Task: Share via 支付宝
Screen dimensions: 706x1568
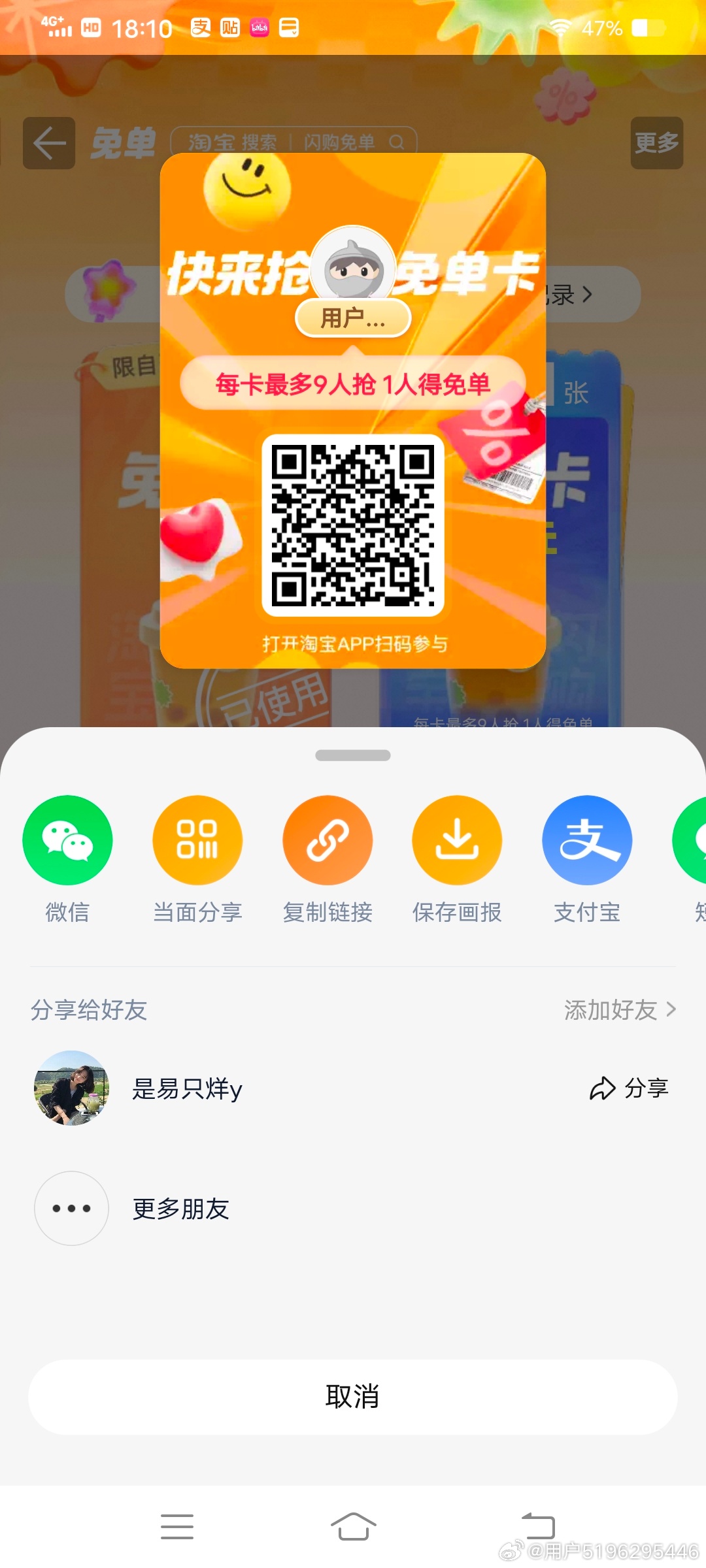Action: click(x=587, y=840)
